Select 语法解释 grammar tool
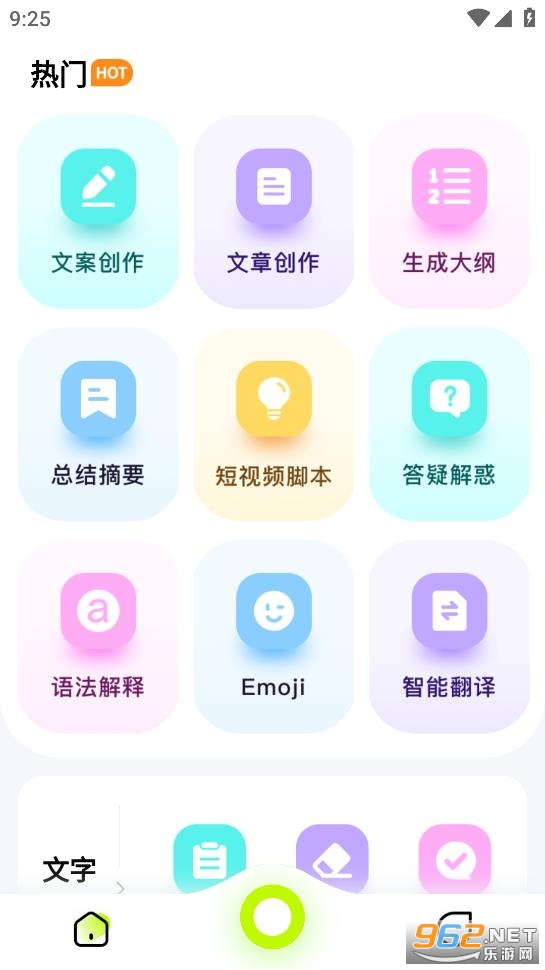Image resolution: width=545 pixels, height=970 pixels. 98,636
